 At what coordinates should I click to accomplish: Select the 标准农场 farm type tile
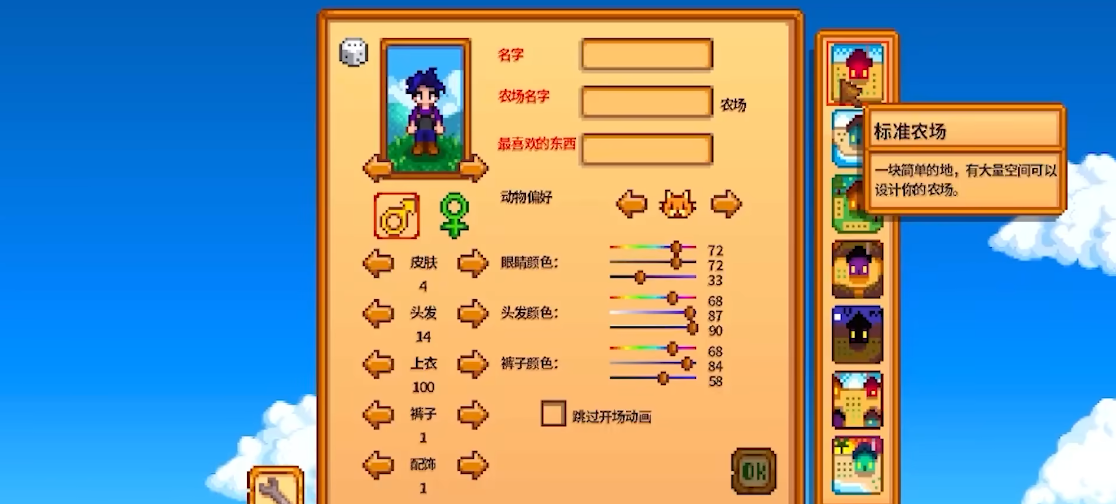point(857,72)
